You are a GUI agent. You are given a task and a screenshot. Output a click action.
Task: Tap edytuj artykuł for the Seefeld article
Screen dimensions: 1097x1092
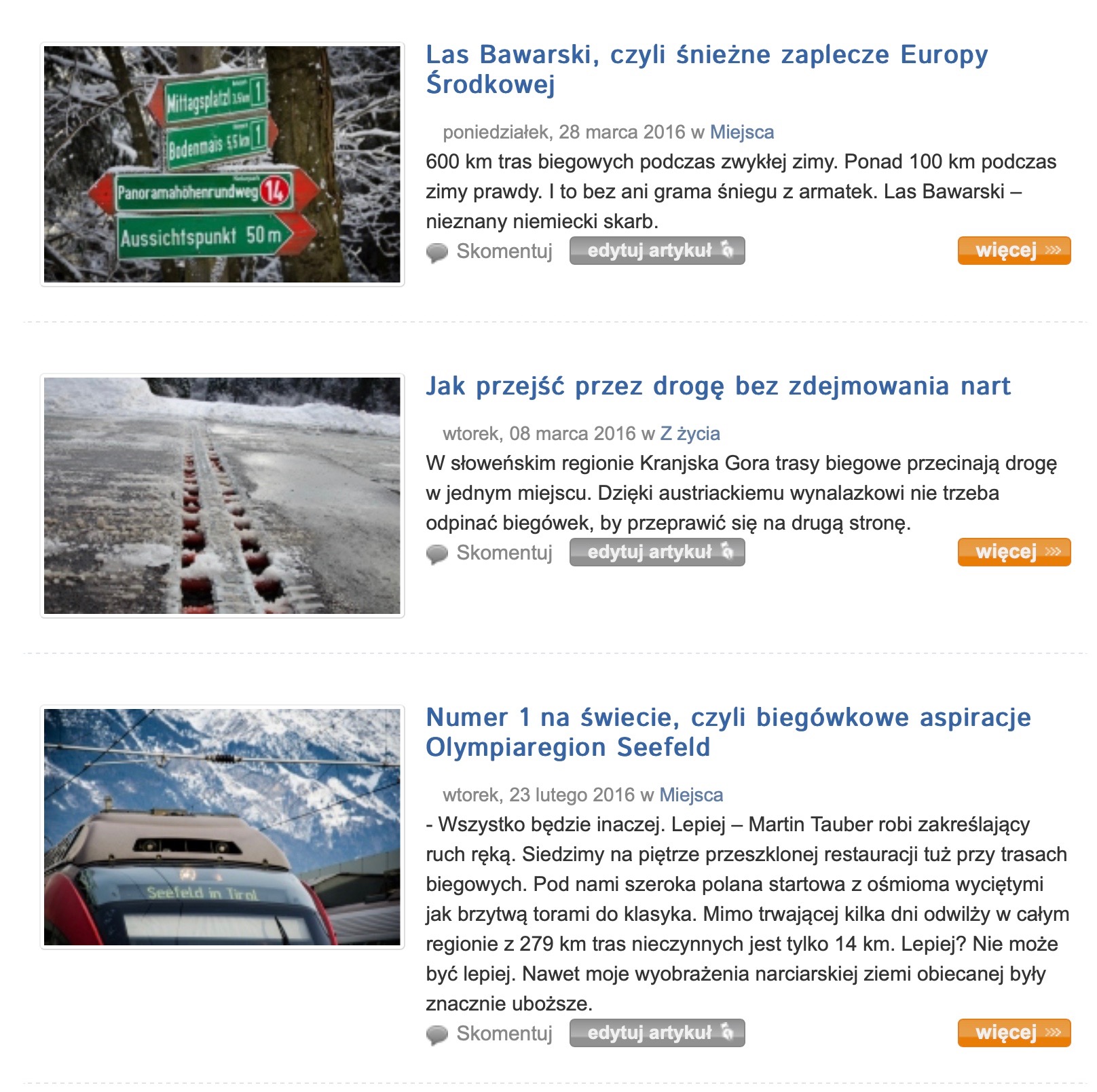tap(656, 1033)
